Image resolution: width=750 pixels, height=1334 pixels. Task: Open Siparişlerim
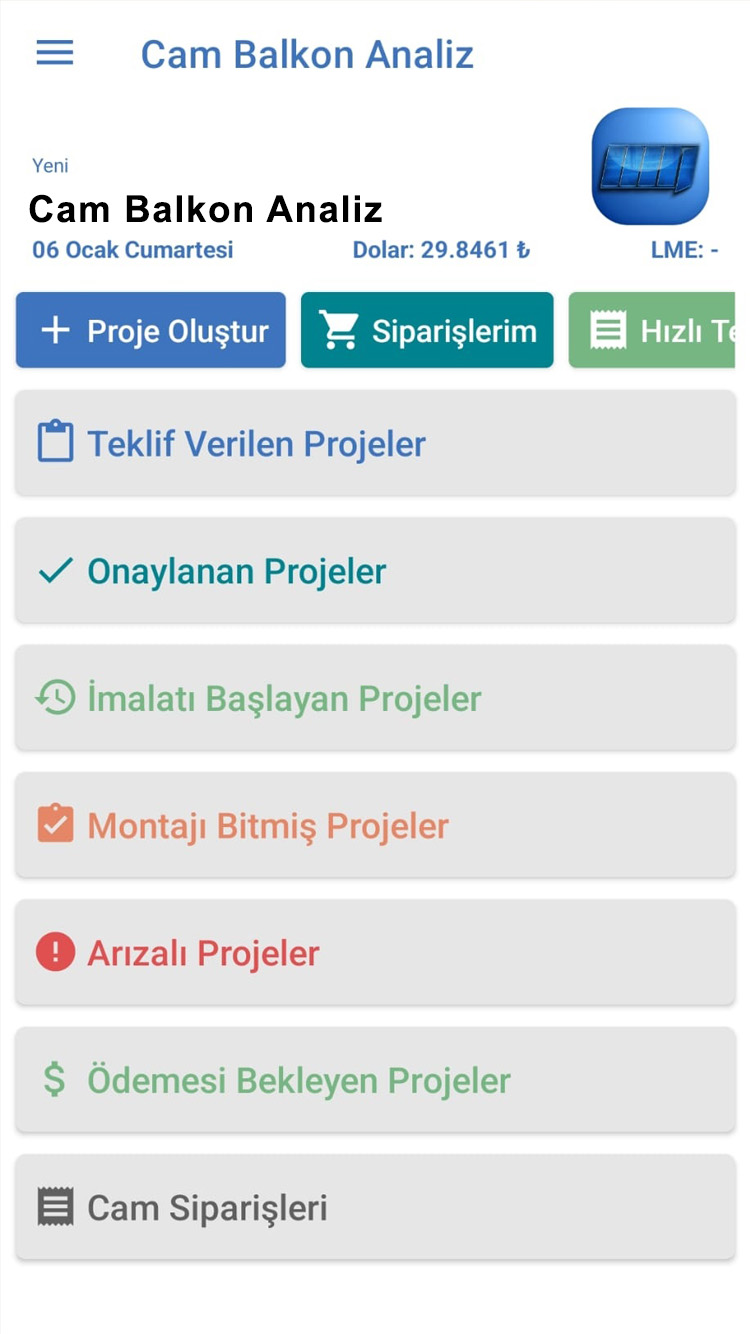click(x=427, y=329)
